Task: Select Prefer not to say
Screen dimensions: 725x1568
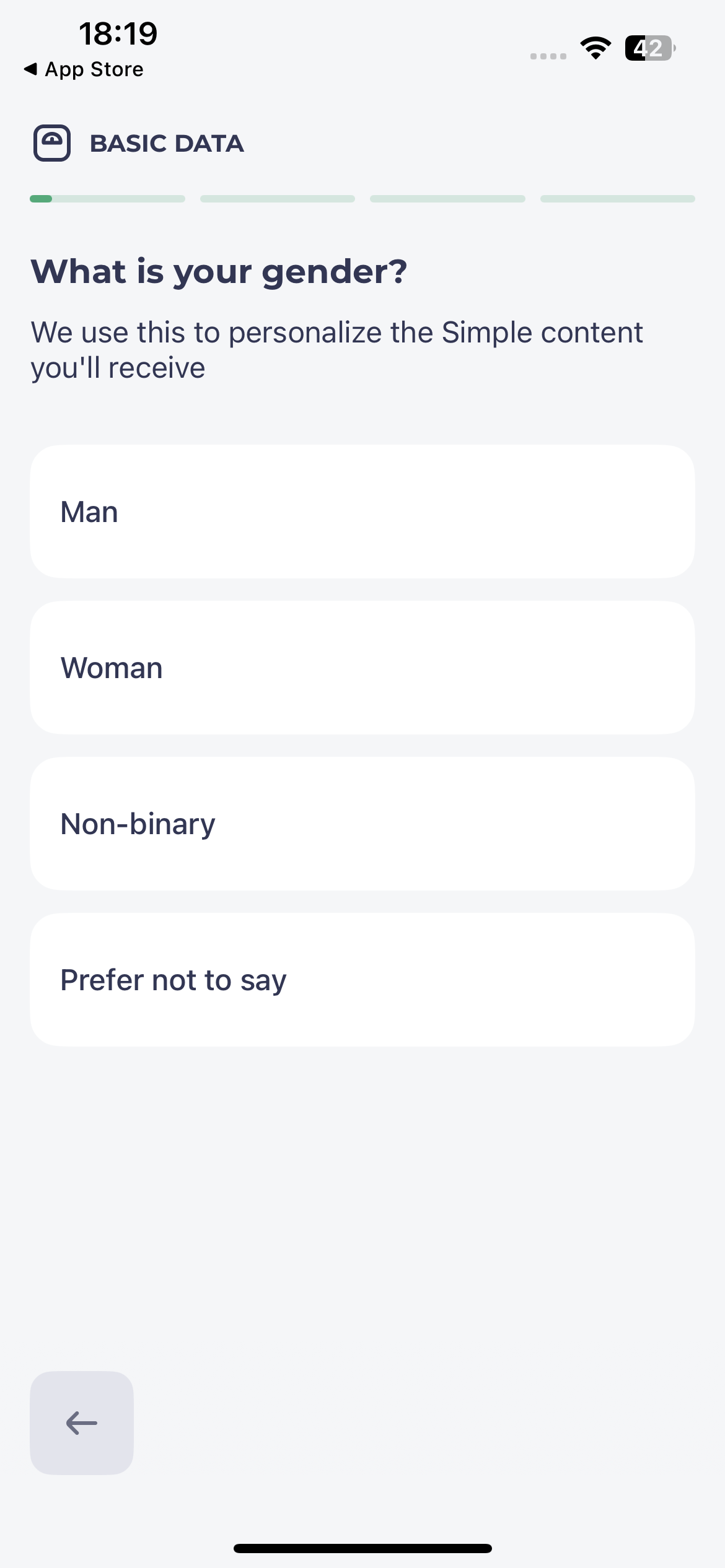Action: pos(362,980)
